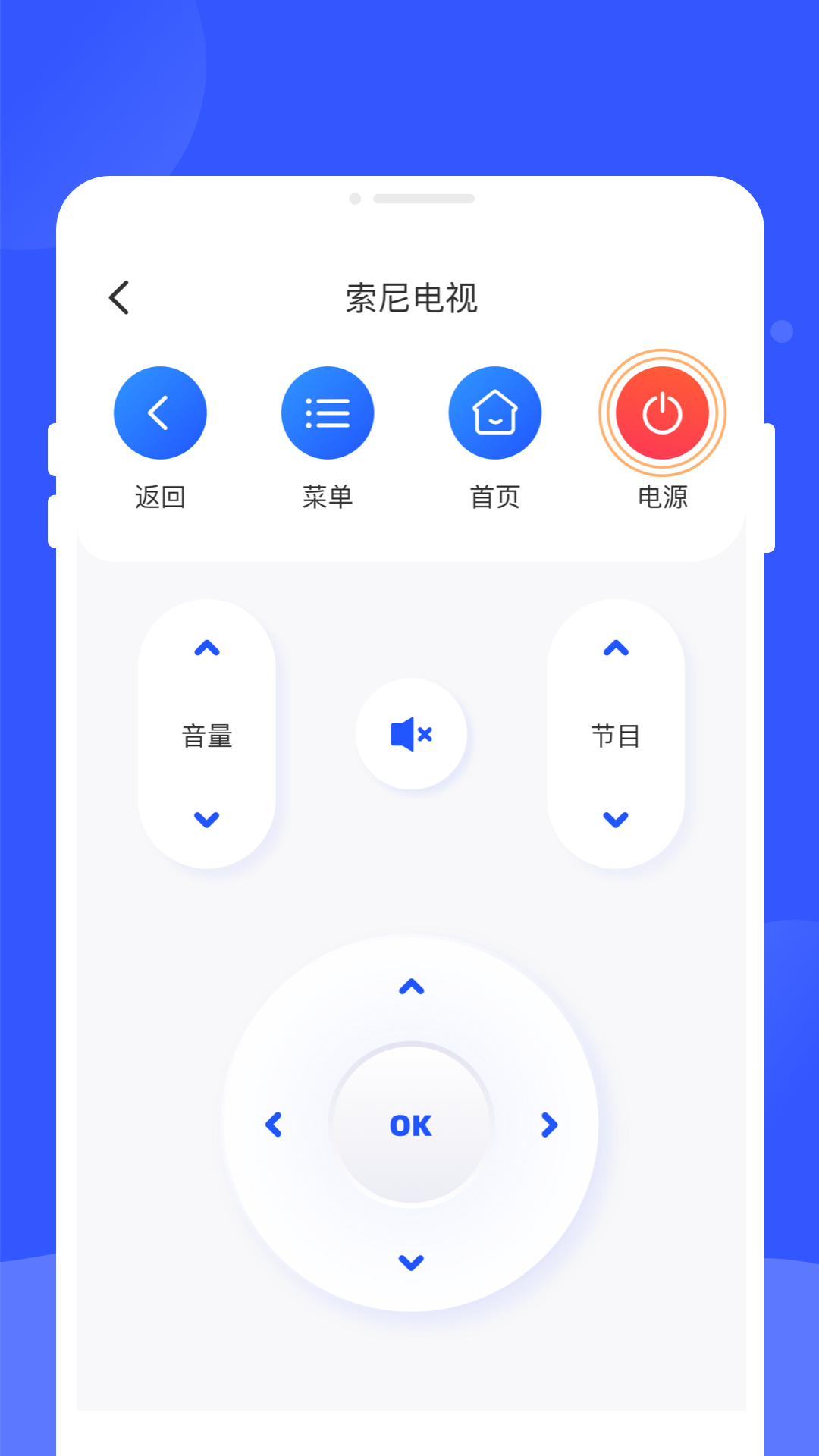The image size is (819, 1456).
Task: Tap the back chevron beside 索尼电视 title
Action: point(118,297)
